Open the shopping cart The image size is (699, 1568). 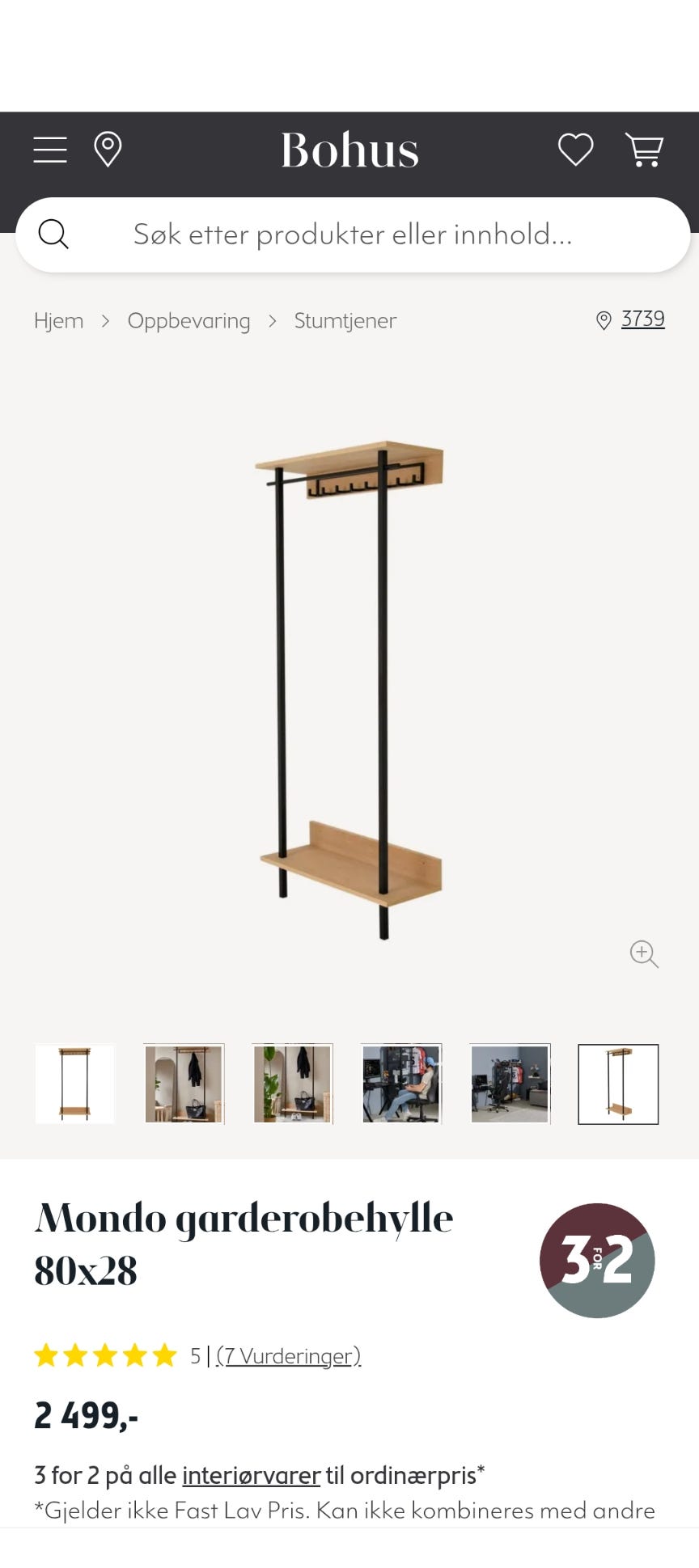tap(644, 150)
